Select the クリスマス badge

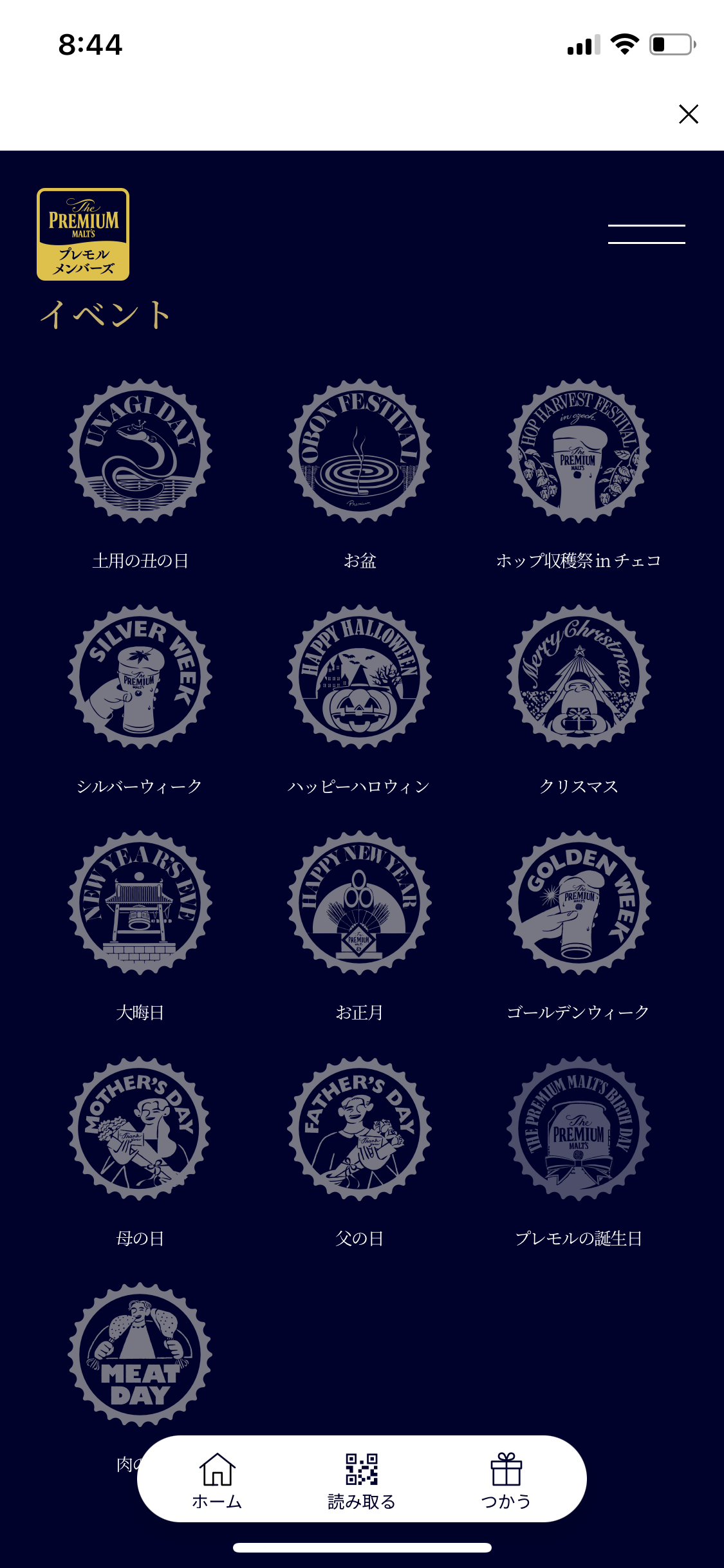579,677
